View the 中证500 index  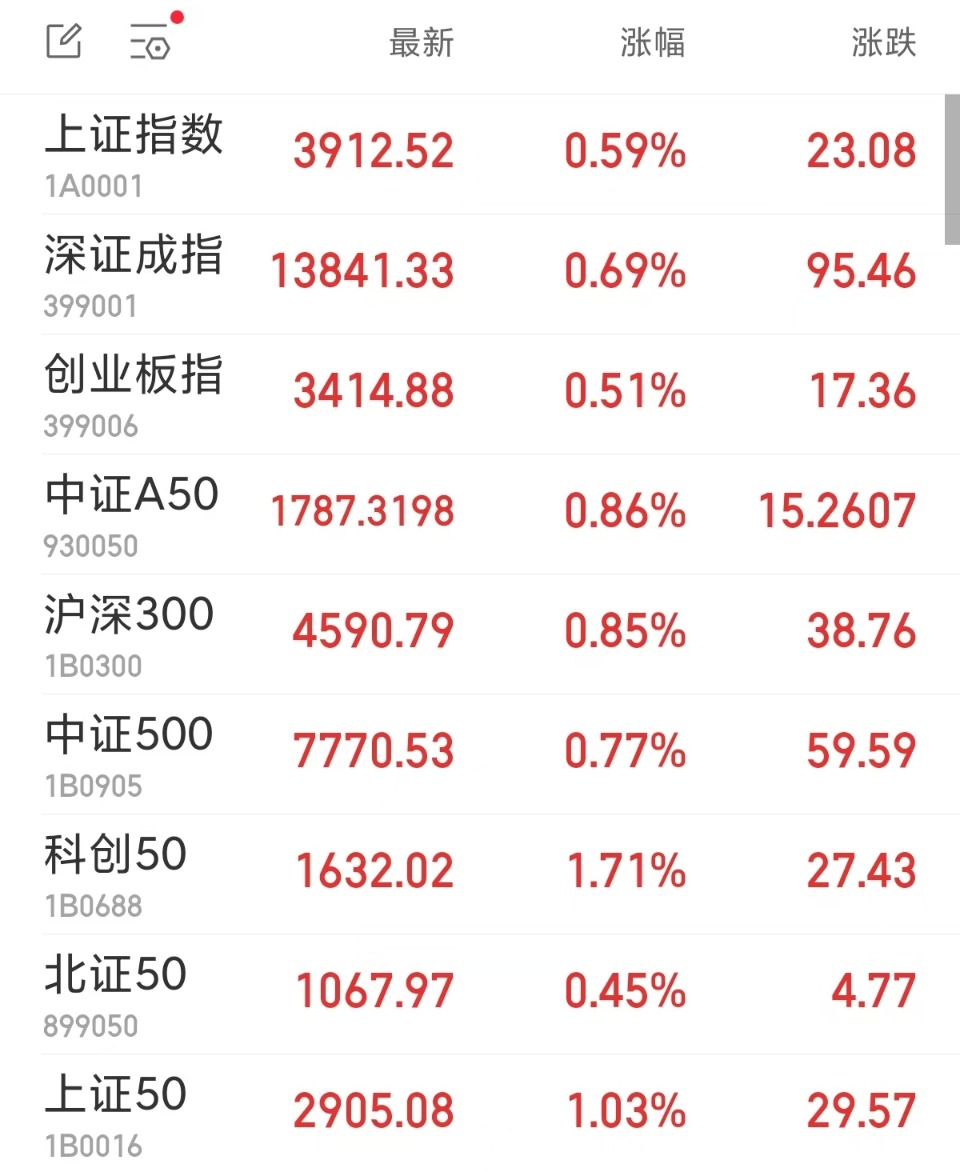click(x=480, y=754)
